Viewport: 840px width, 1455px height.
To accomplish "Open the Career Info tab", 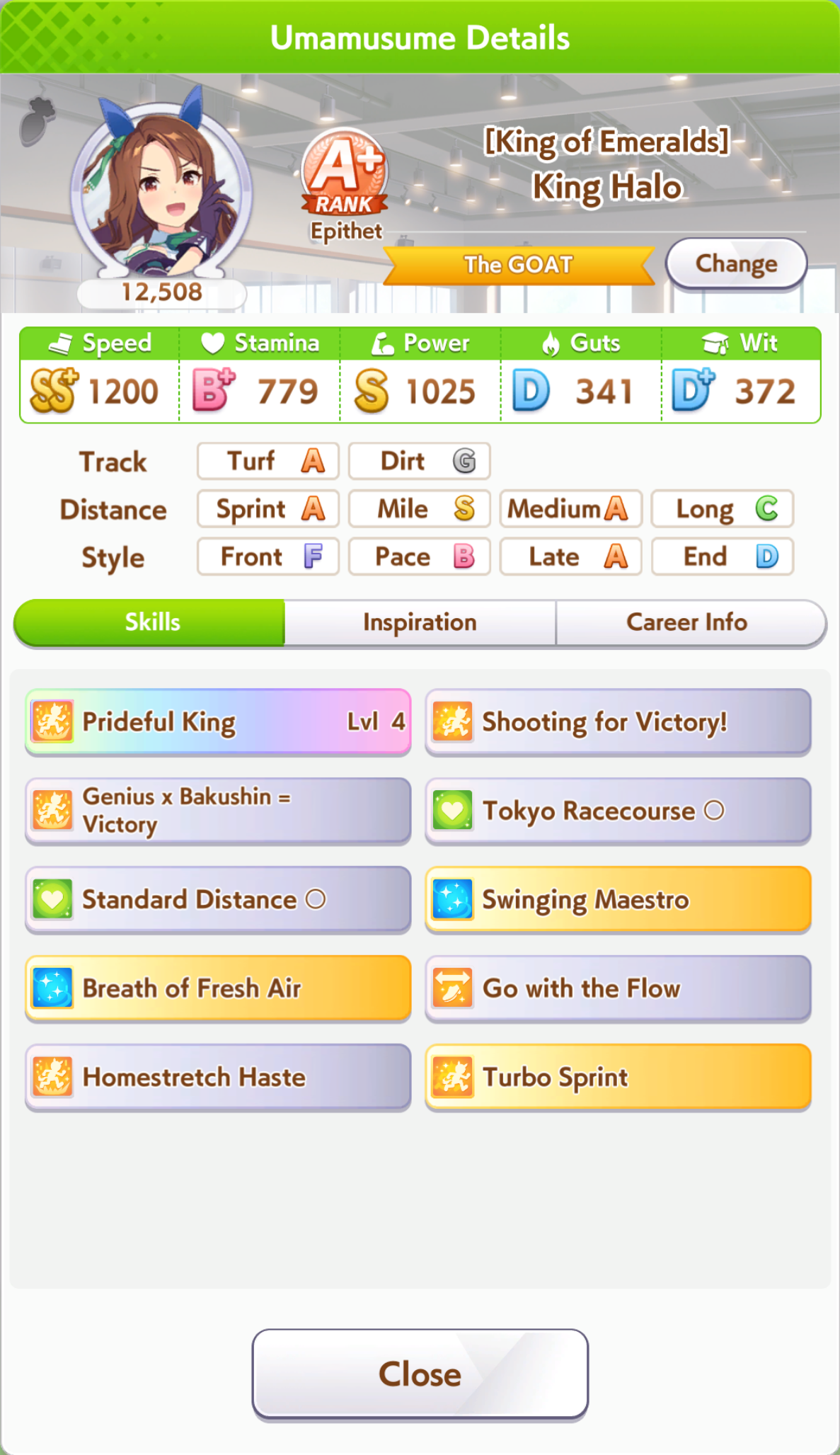I will (688, 622).
